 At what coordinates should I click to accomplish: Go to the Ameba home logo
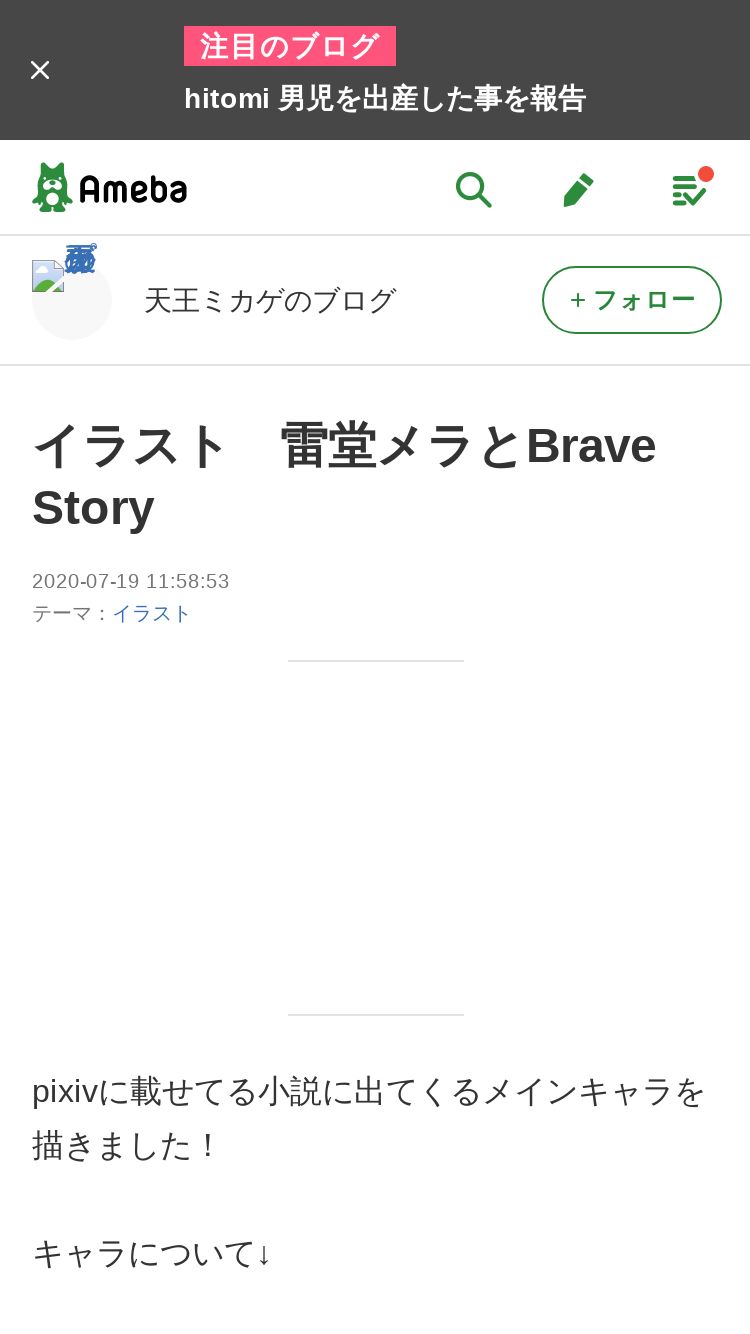(x=110, y=187)
